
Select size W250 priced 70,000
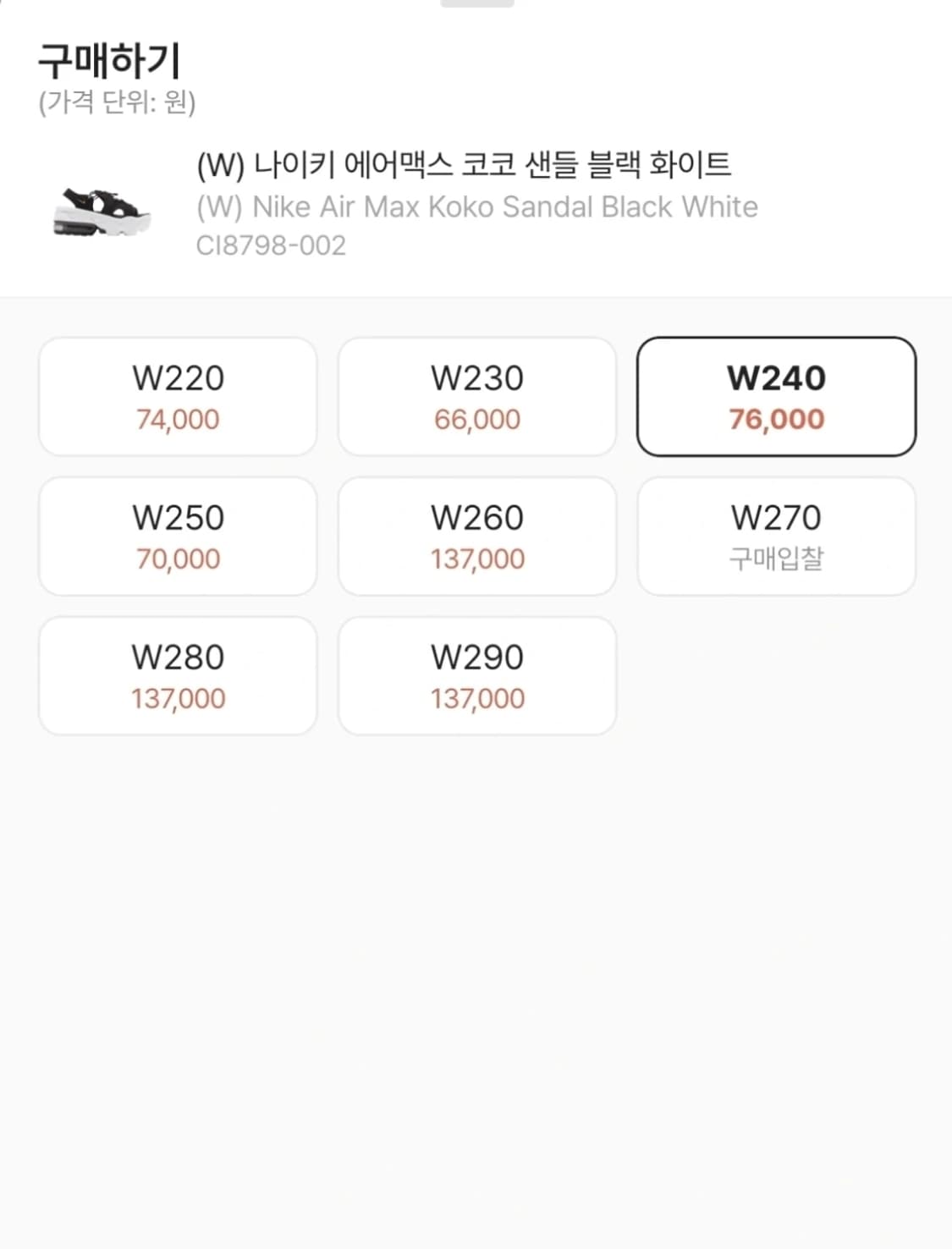click(177, 535)
